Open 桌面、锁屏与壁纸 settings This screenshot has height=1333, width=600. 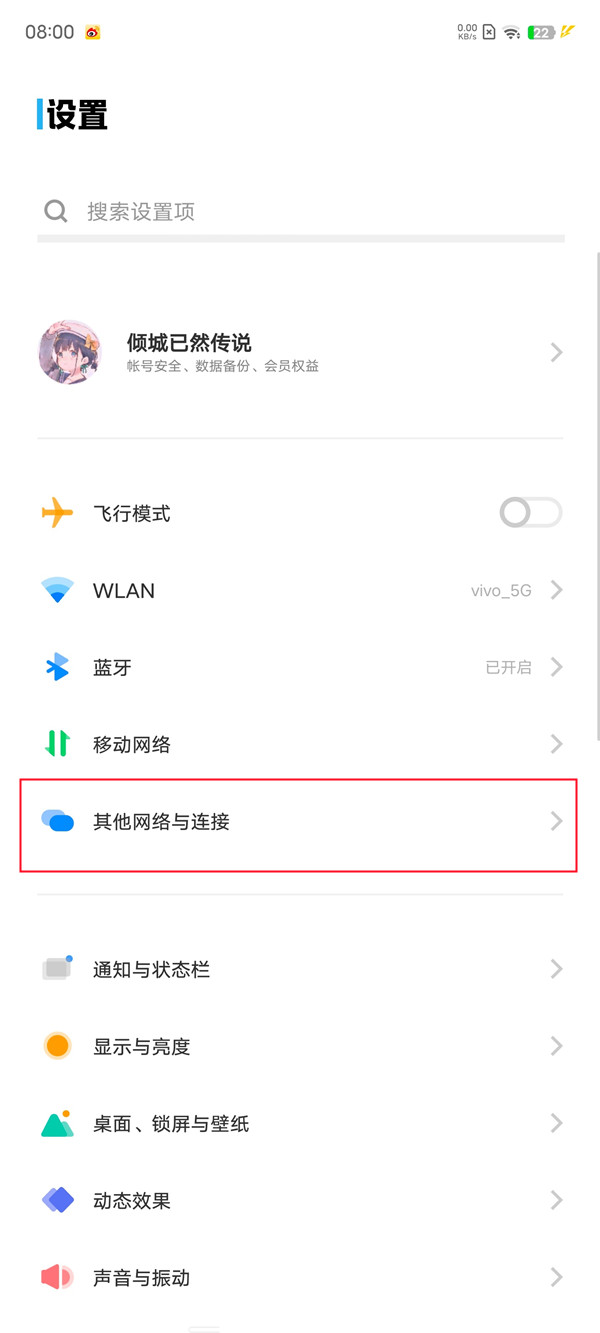click(x=300, y=1124)
